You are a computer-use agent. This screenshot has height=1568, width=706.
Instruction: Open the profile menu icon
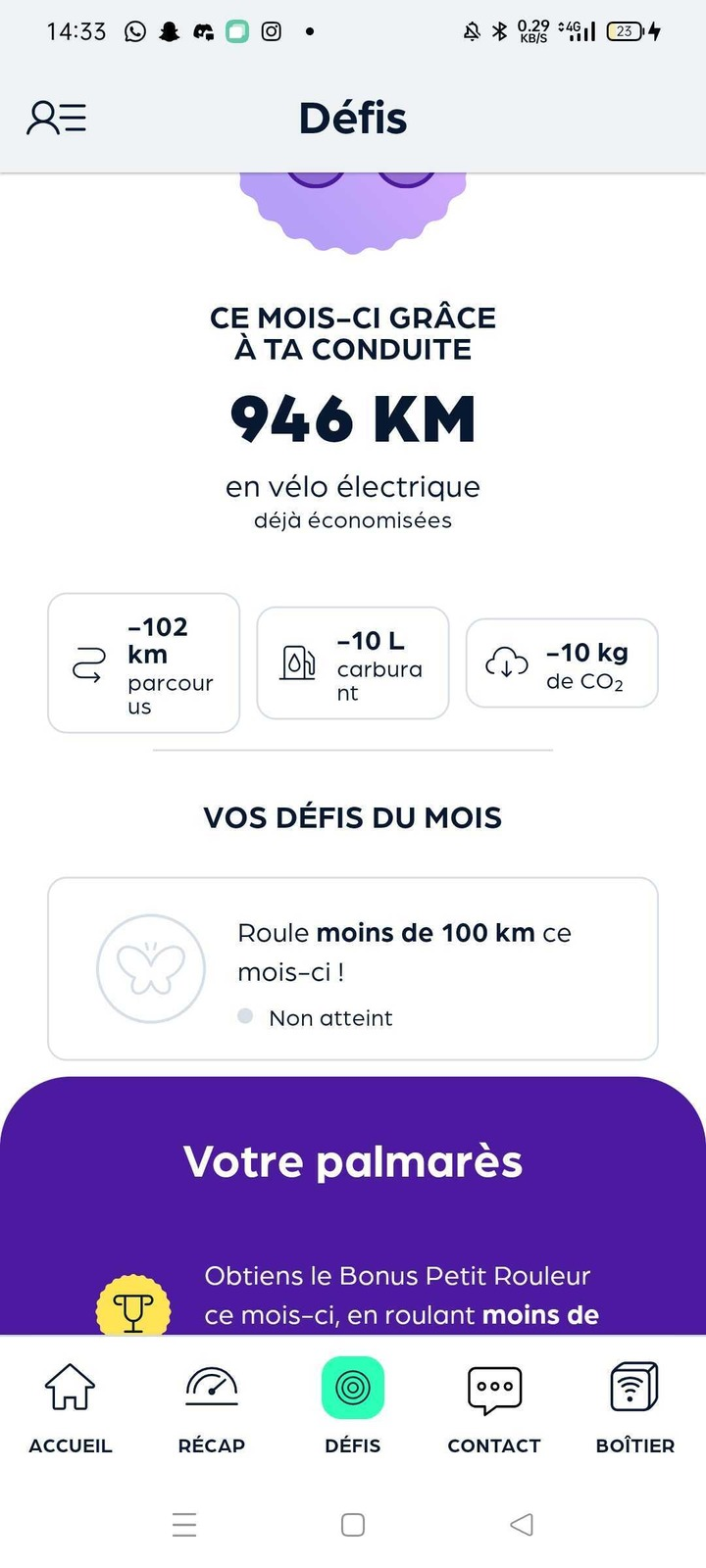click(x=56, y=118)
